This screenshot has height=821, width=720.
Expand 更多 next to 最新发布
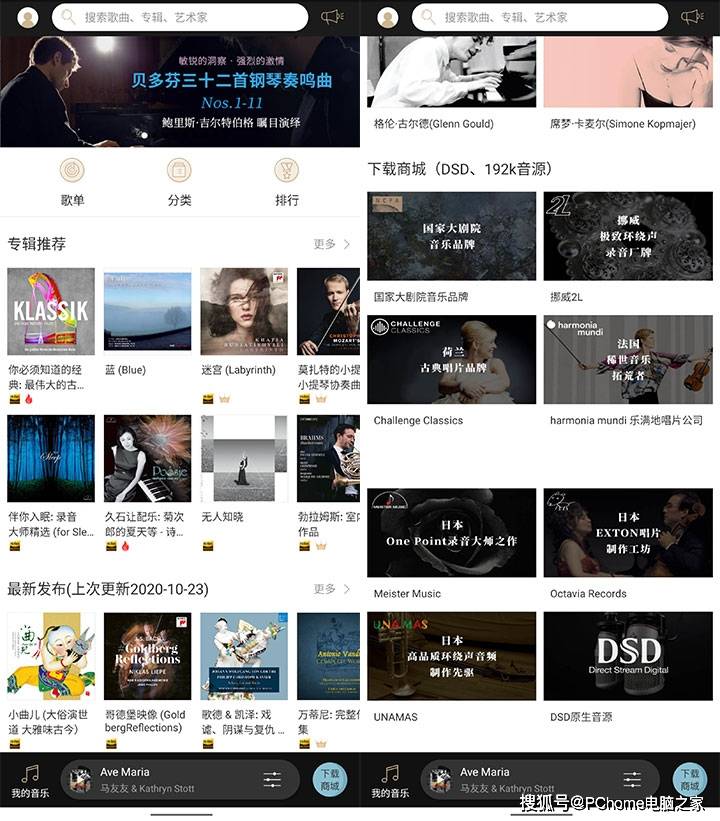tap(330, 591)
